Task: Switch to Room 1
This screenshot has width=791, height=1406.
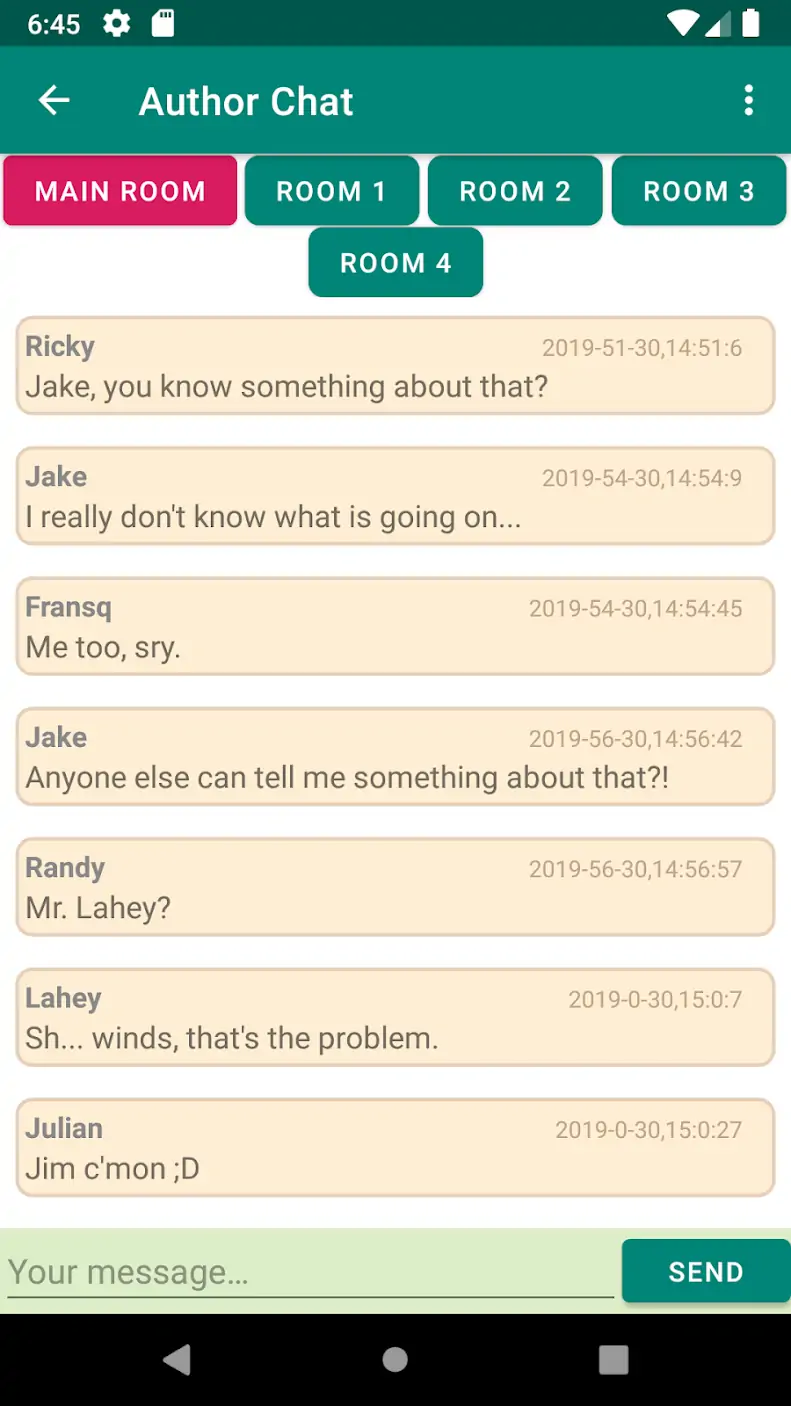Action: (x=331, y=191)
